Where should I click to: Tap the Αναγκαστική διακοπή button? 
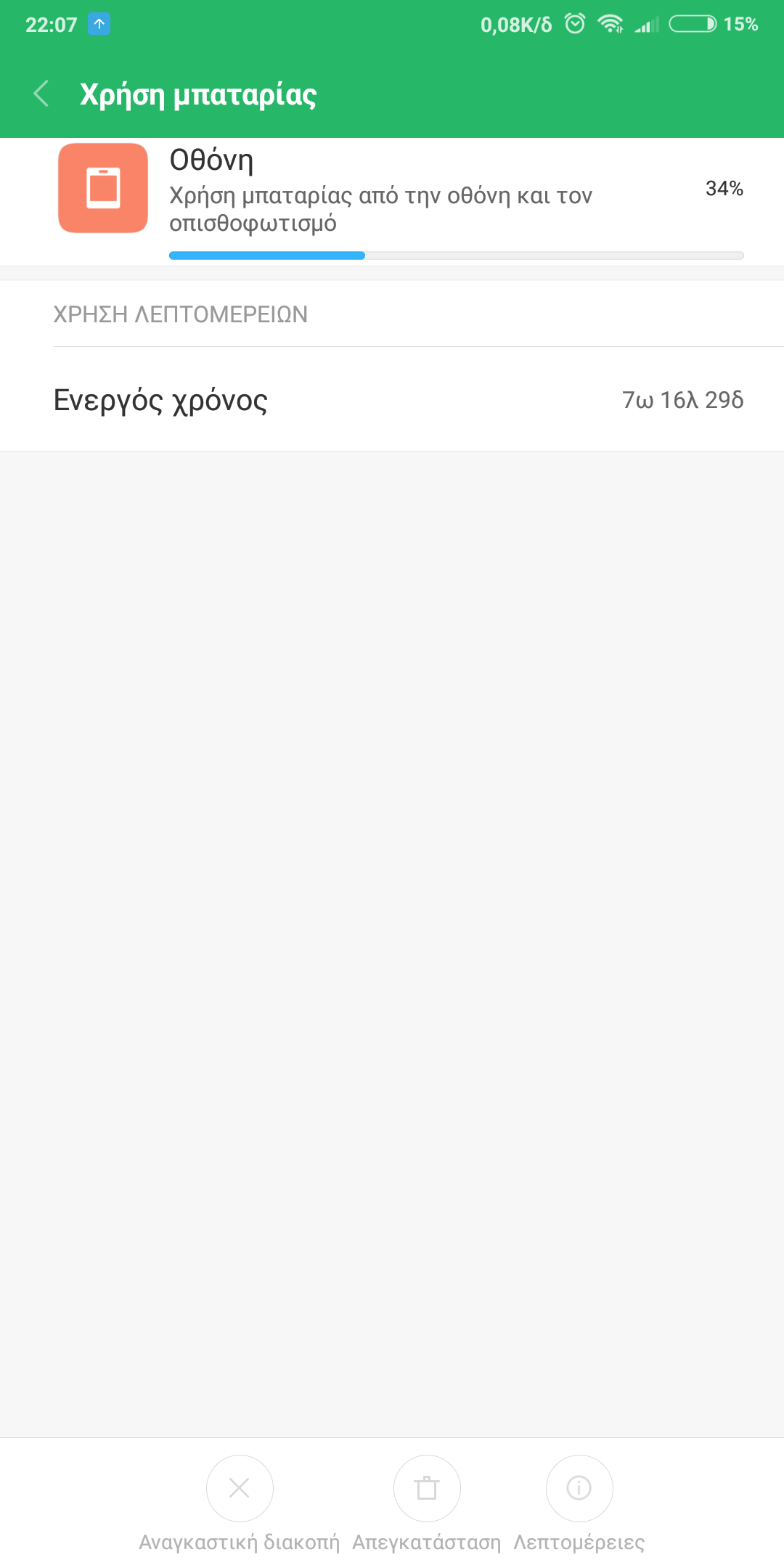240,1489
